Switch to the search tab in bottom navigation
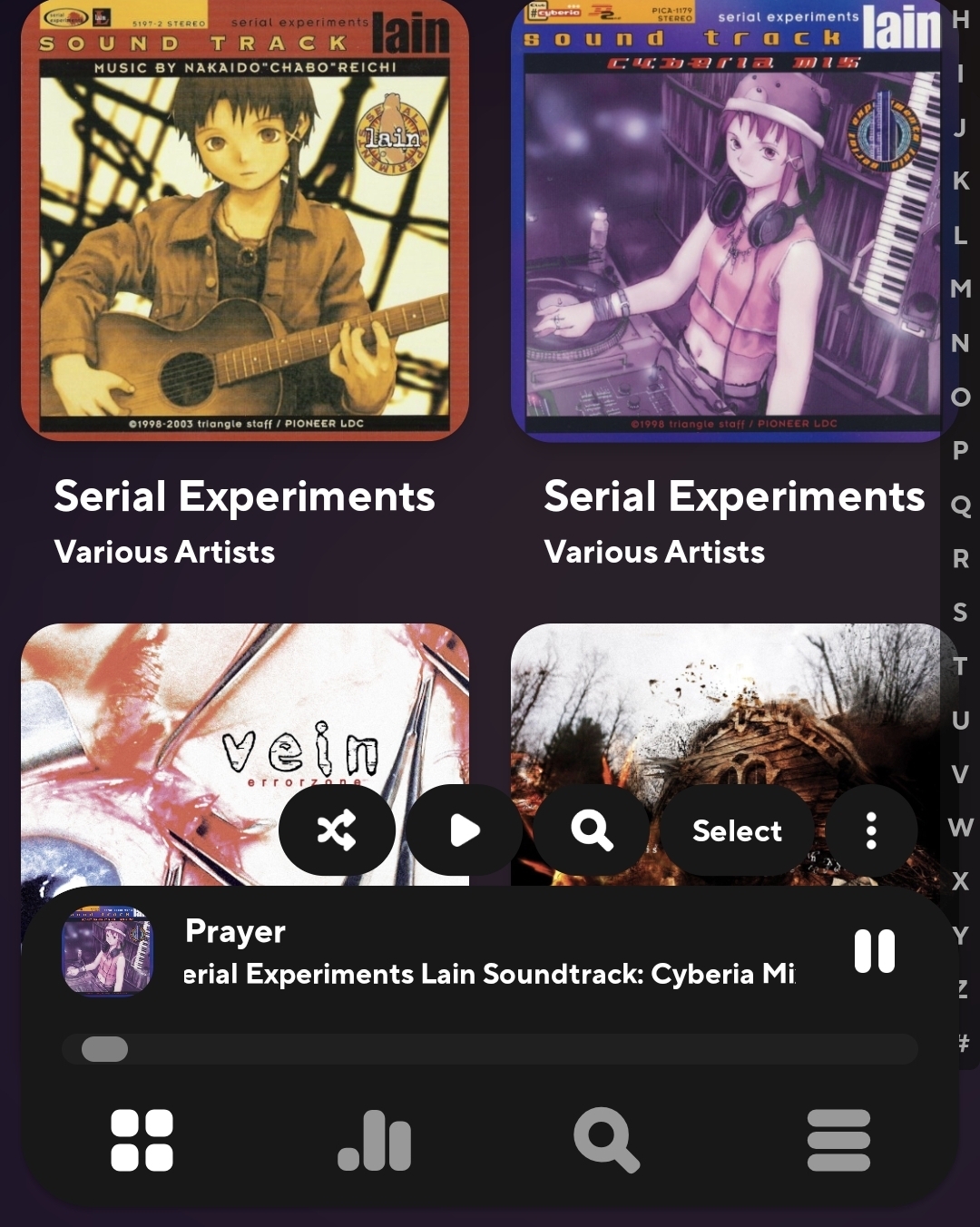Screen dimensions: 980x1227 tap(606, 1140)
